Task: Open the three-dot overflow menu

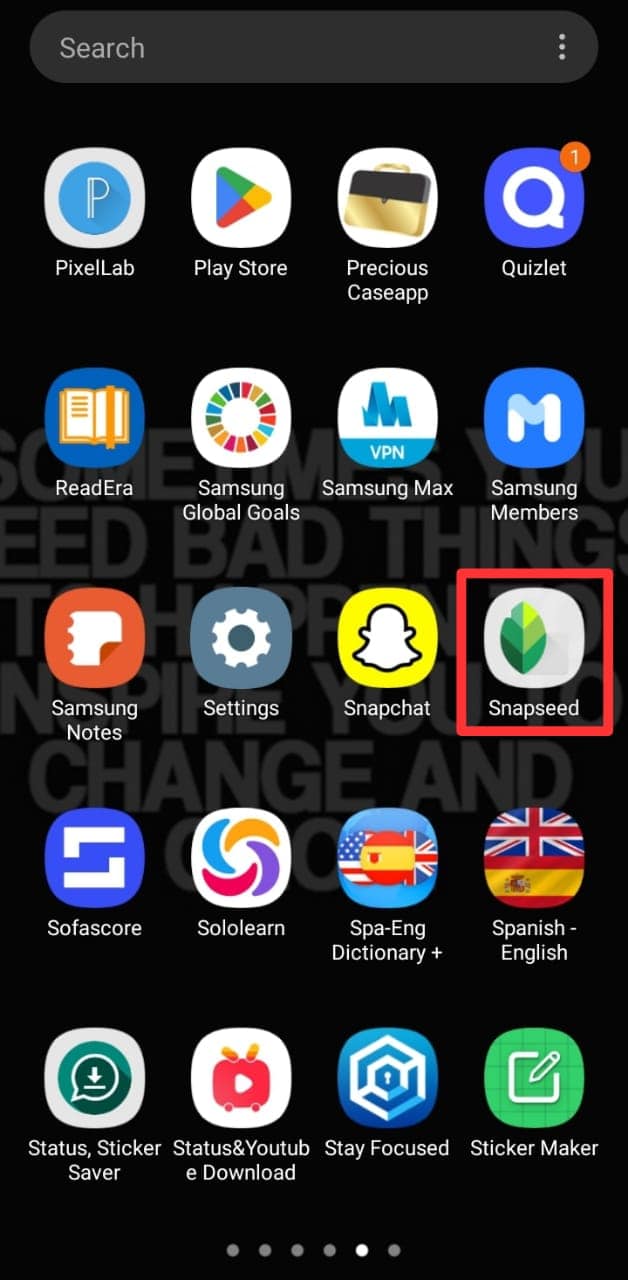Action: tap(562, 47)
